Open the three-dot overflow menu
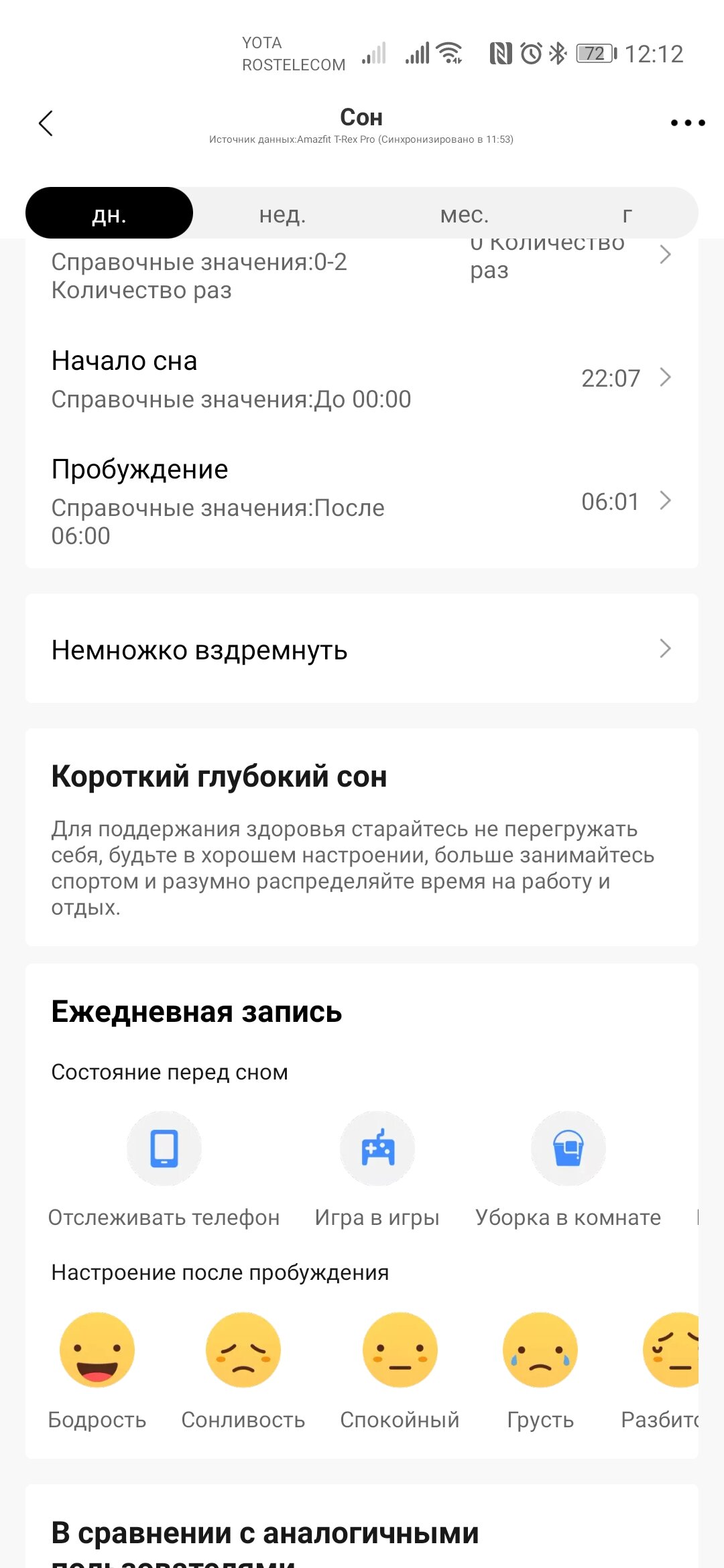 point(688,123)
